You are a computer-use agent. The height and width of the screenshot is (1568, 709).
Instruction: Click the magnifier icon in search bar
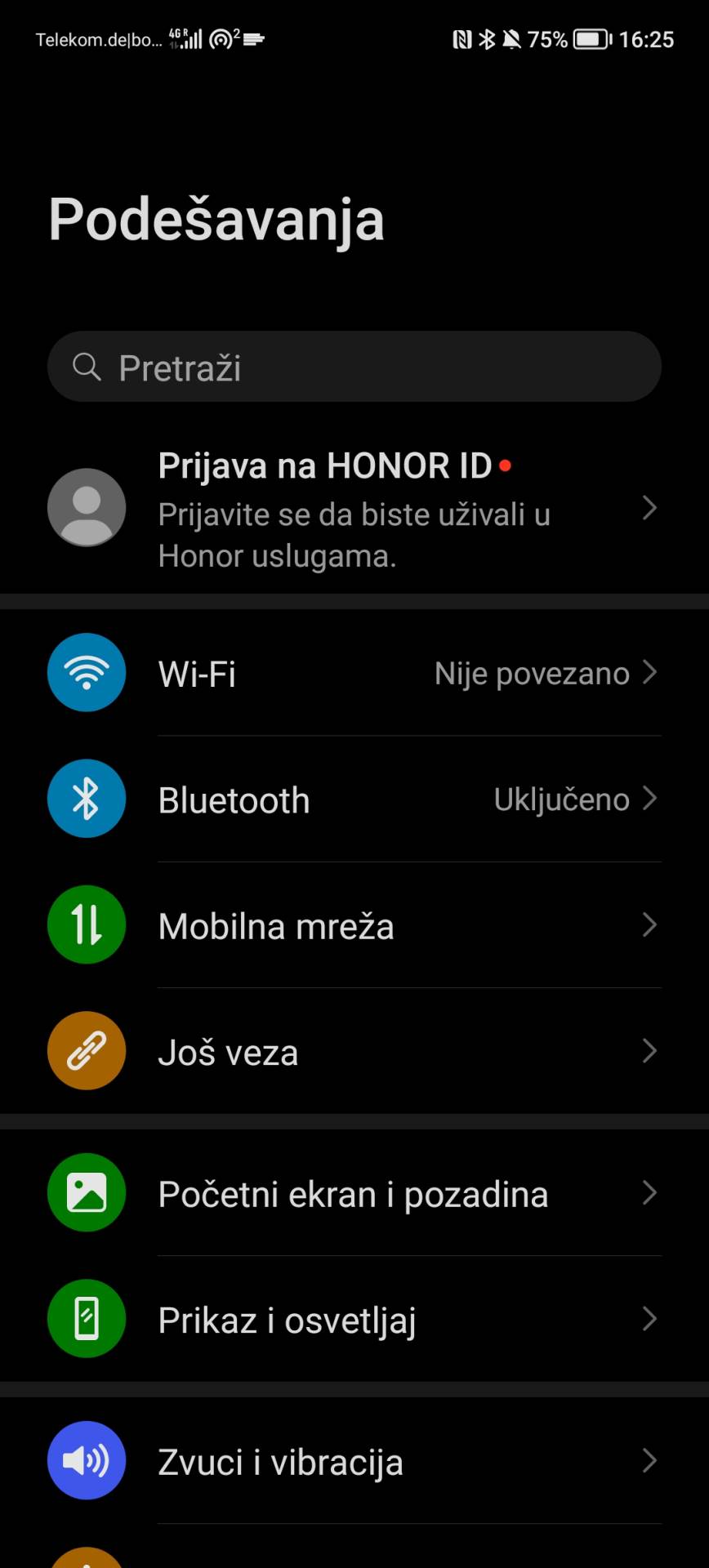(87, 367)
